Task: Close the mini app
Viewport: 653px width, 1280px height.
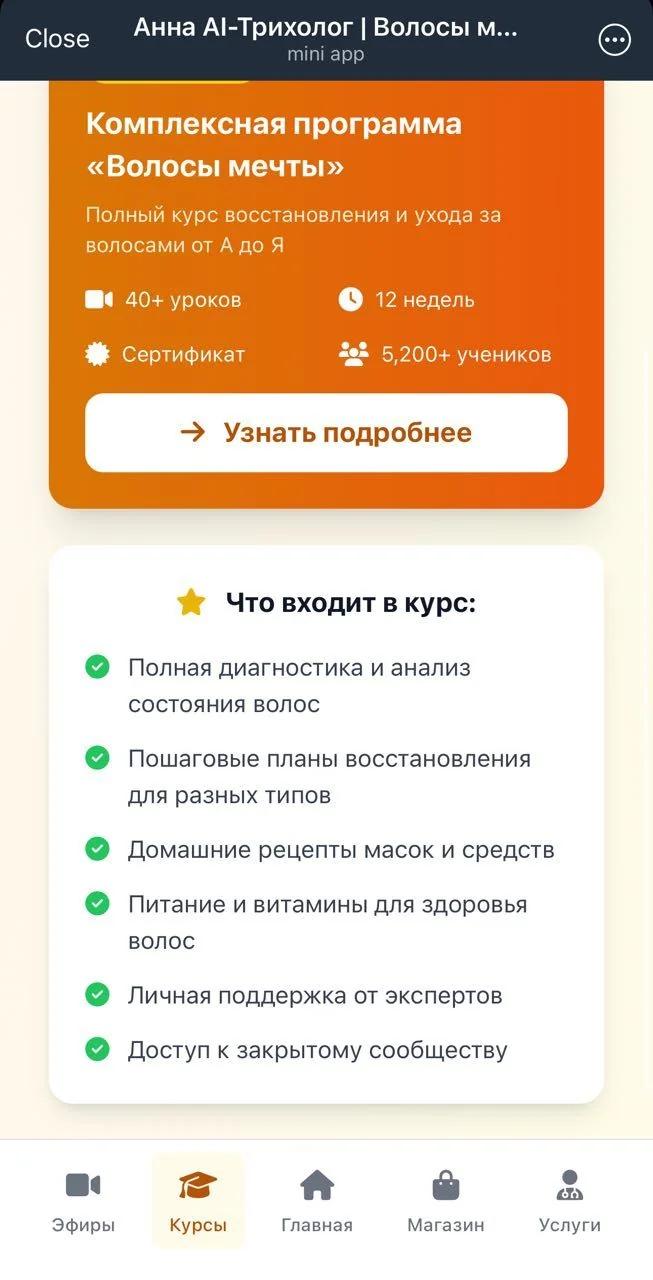Action: (x=57, y=39)
